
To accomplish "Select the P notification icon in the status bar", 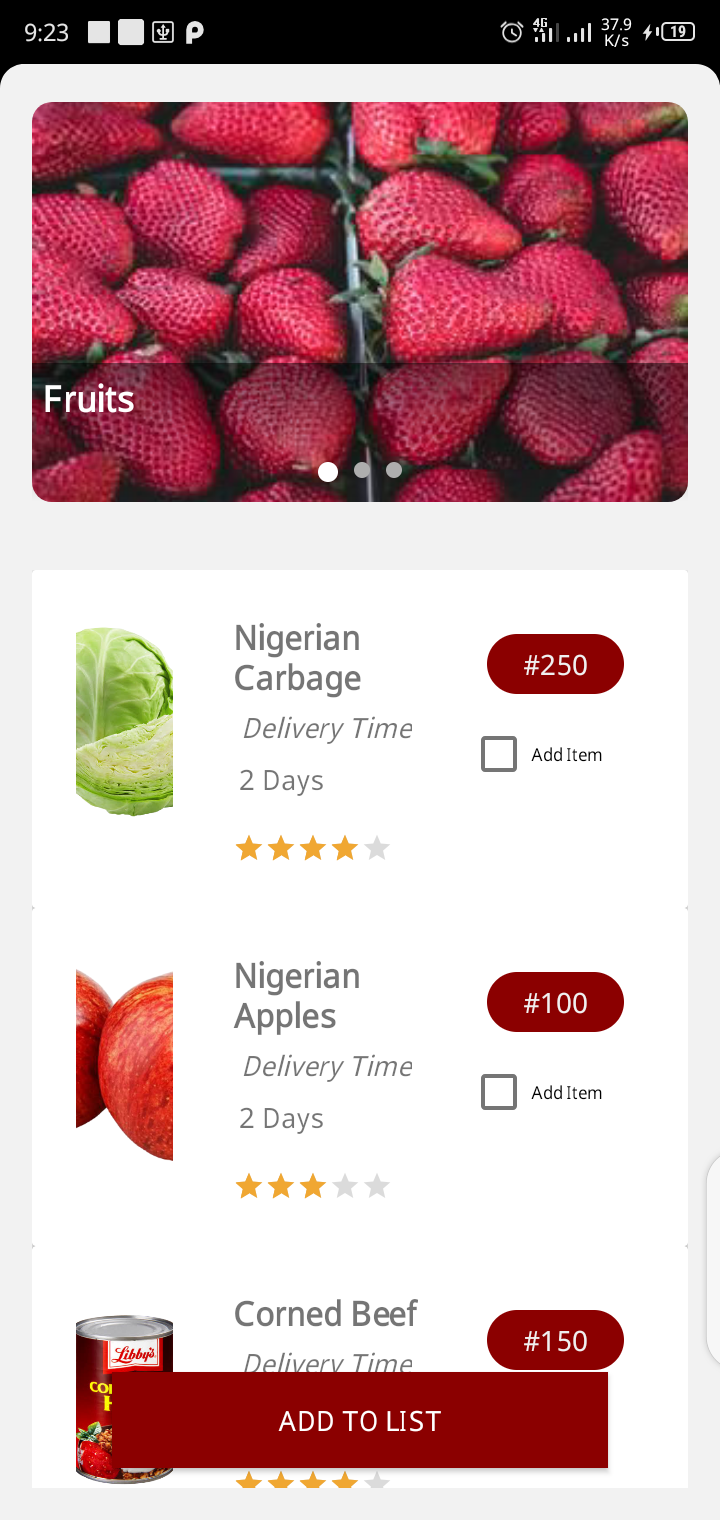I will 196,32.
